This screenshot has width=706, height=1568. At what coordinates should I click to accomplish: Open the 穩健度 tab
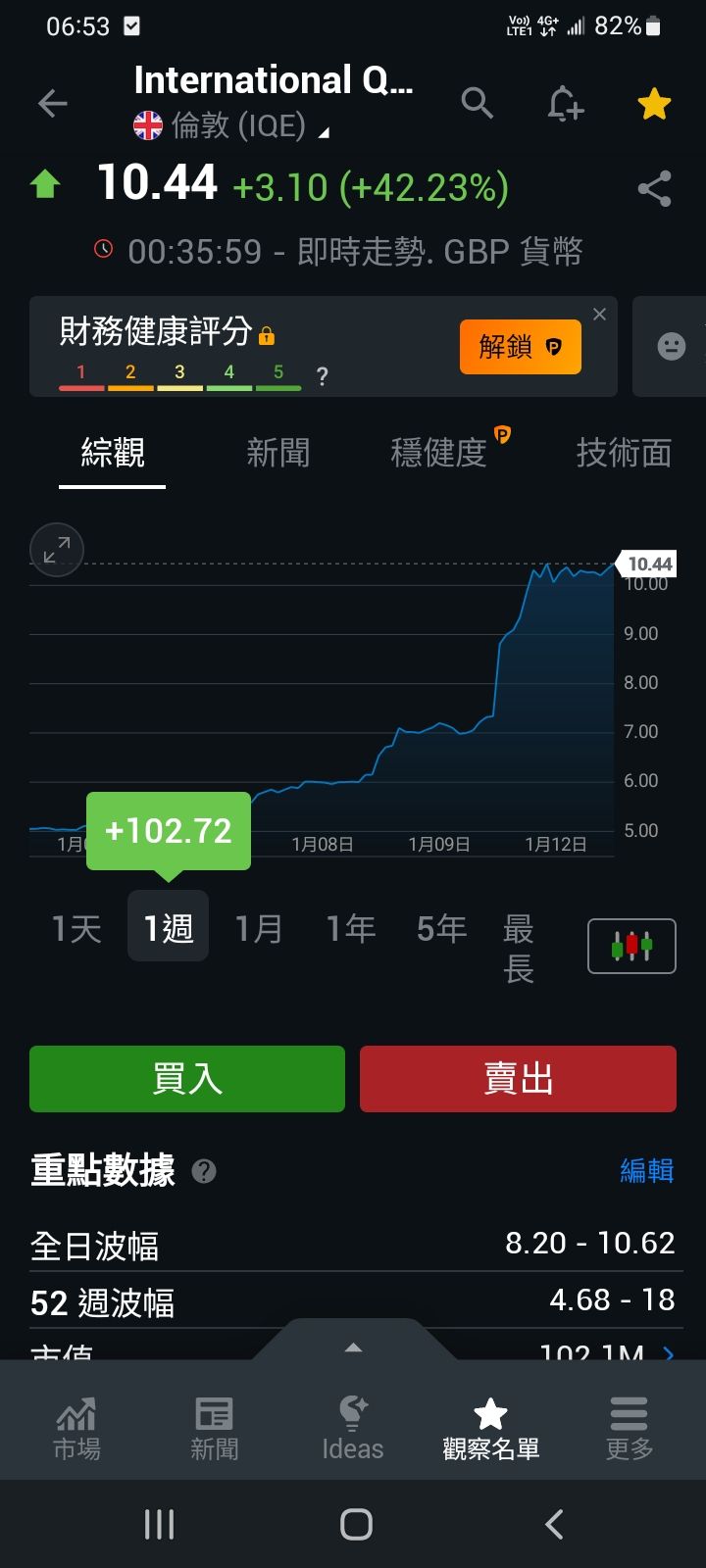click(x=439, y=453)
